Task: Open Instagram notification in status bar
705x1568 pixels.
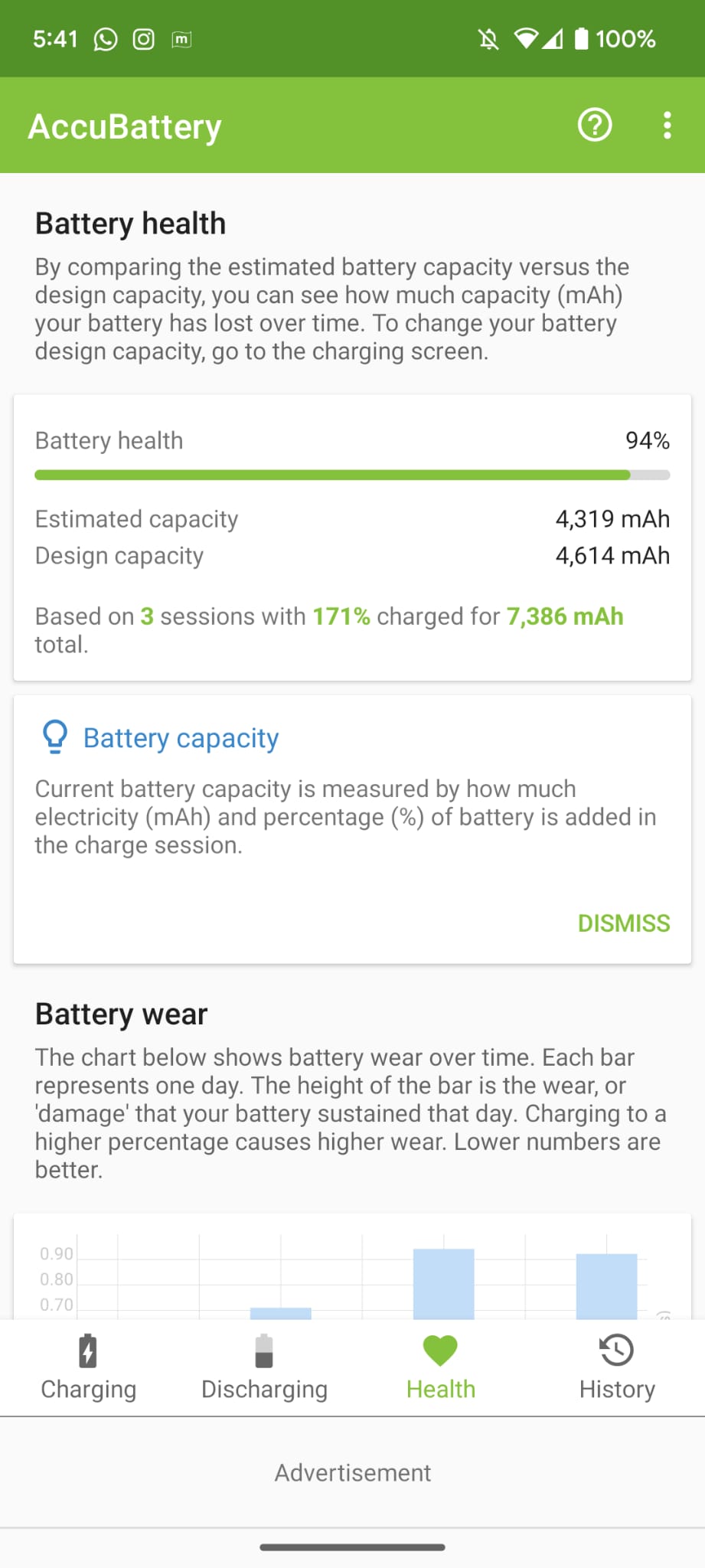Action: click(143, 38)
